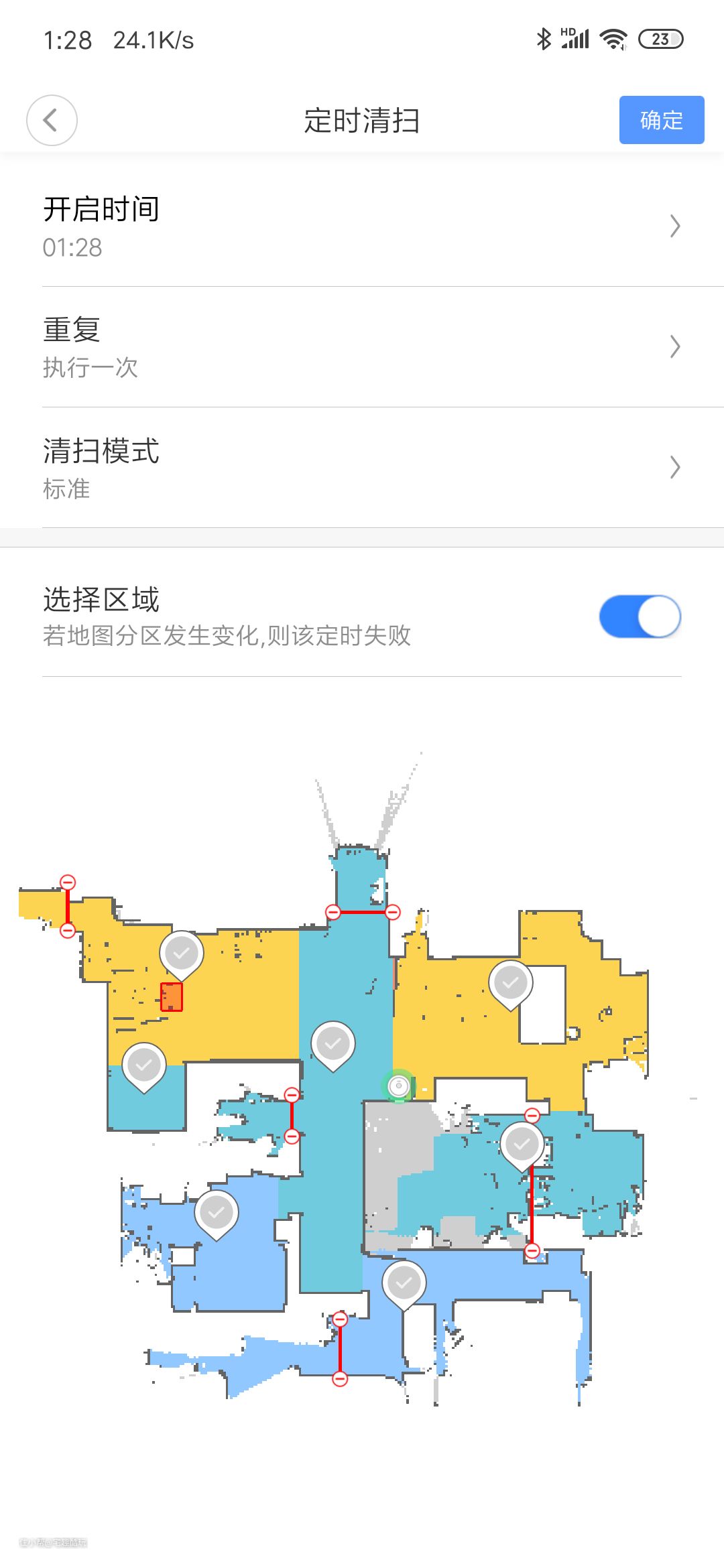The image size is (724, 1568).
Task: Select the left blue room marker
Action: click(x=217, y=1212)
